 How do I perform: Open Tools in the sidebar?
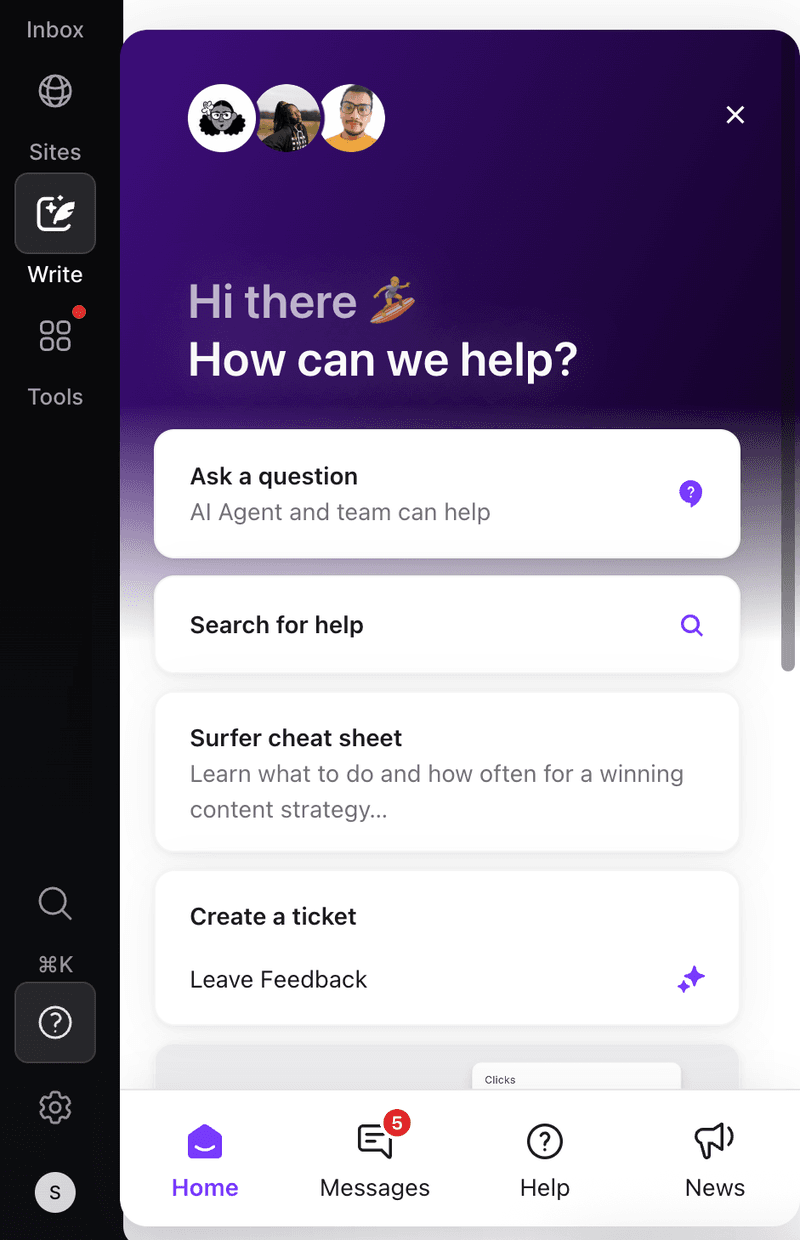(55, 336)
